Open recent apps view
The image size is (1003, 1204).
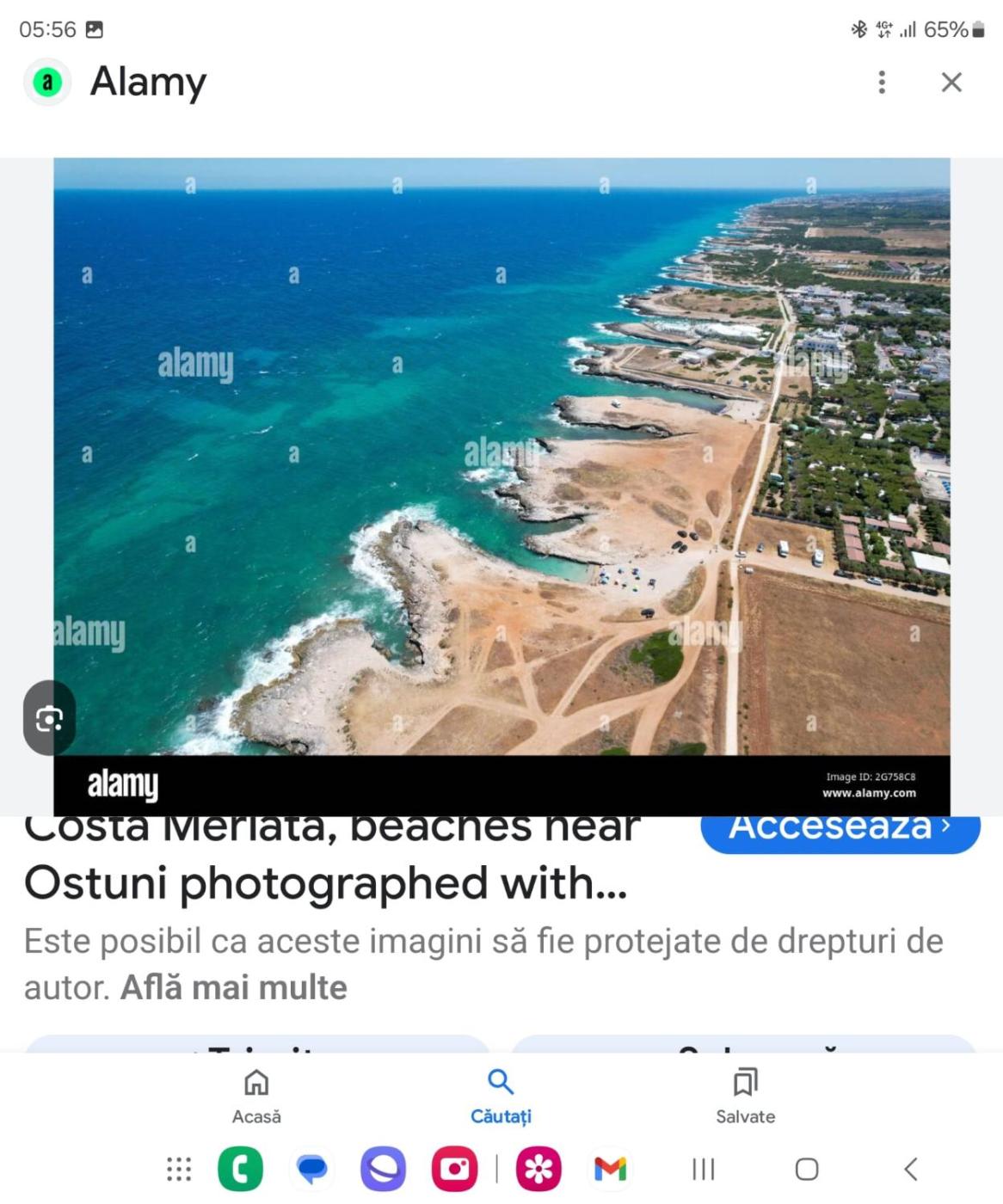click(704, 1170)
